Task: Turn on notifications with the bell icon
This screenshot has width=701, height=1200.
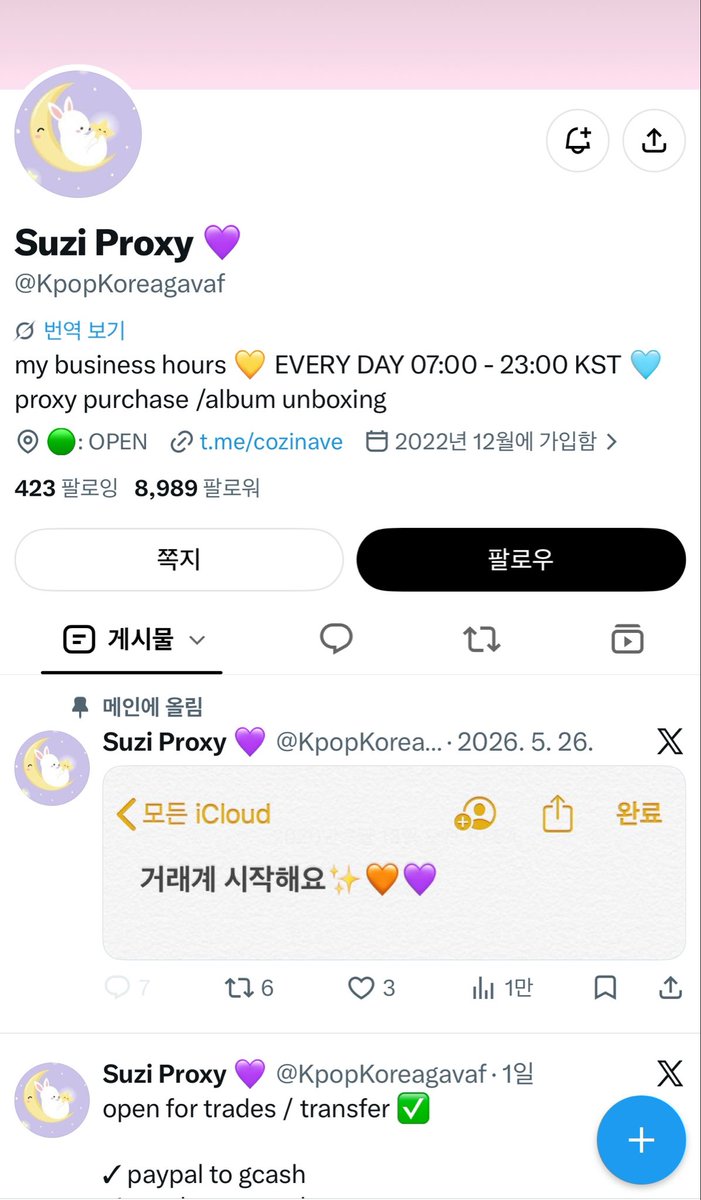Action: pyautogui.click(x=577, y=141)
